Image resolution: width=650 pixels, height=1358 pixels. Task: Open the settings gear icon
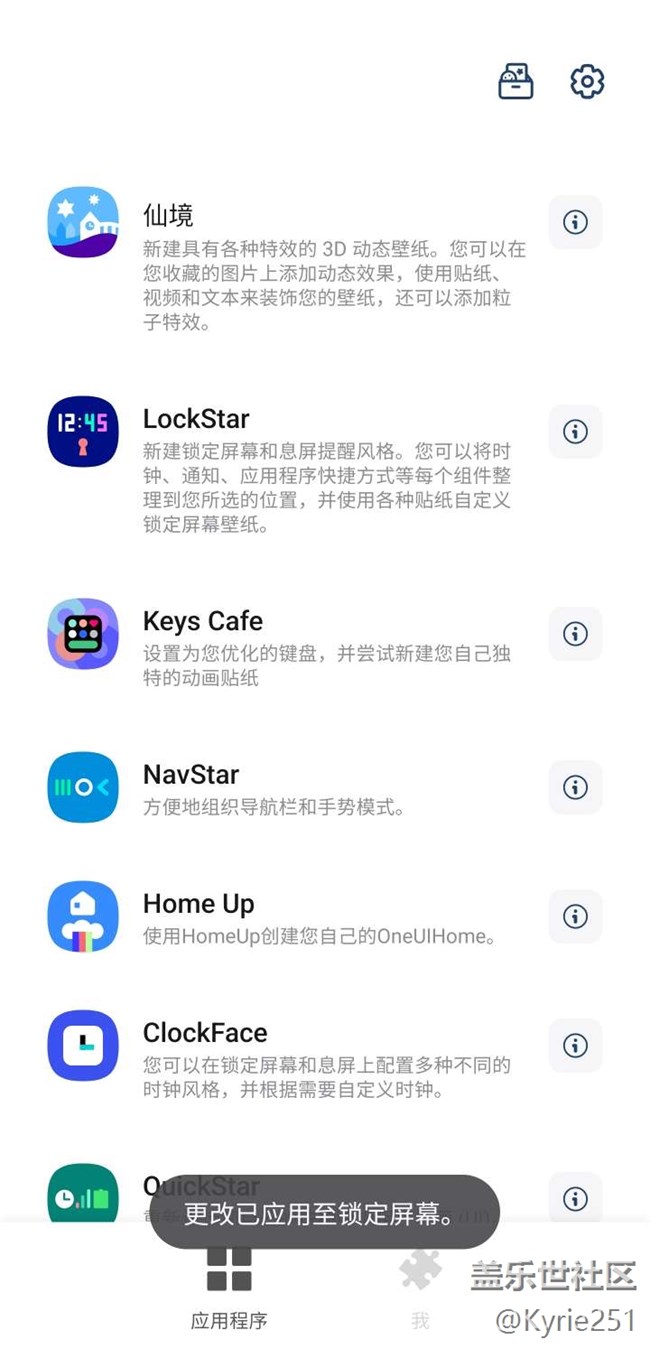pos(587,81)
